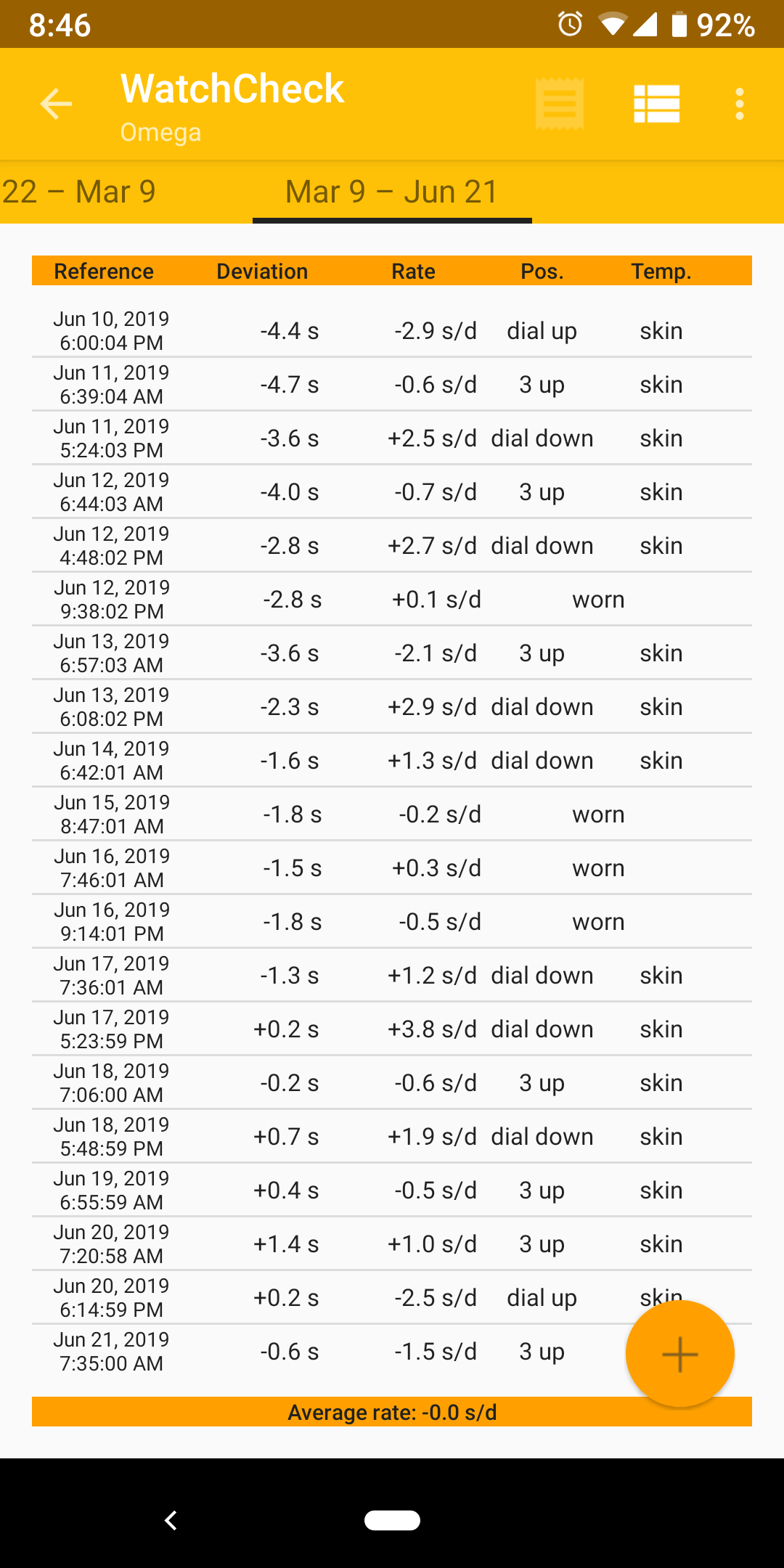
Task: Open the overflow menu
Action: pyautogui.click(x=739, y=104)
